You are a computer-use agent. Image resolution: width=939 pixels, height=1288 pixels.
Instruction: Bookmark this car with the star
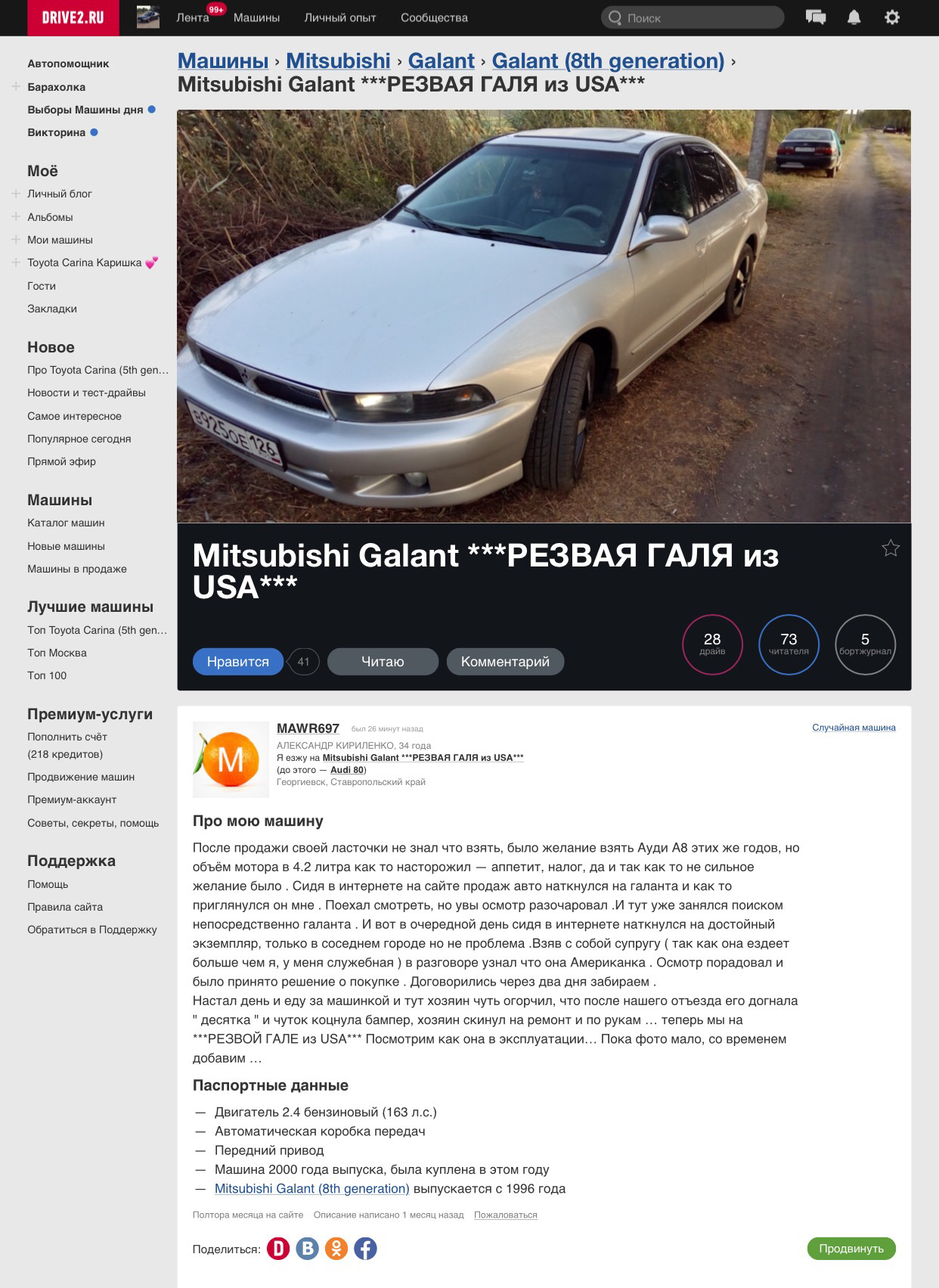coord(891,548)
